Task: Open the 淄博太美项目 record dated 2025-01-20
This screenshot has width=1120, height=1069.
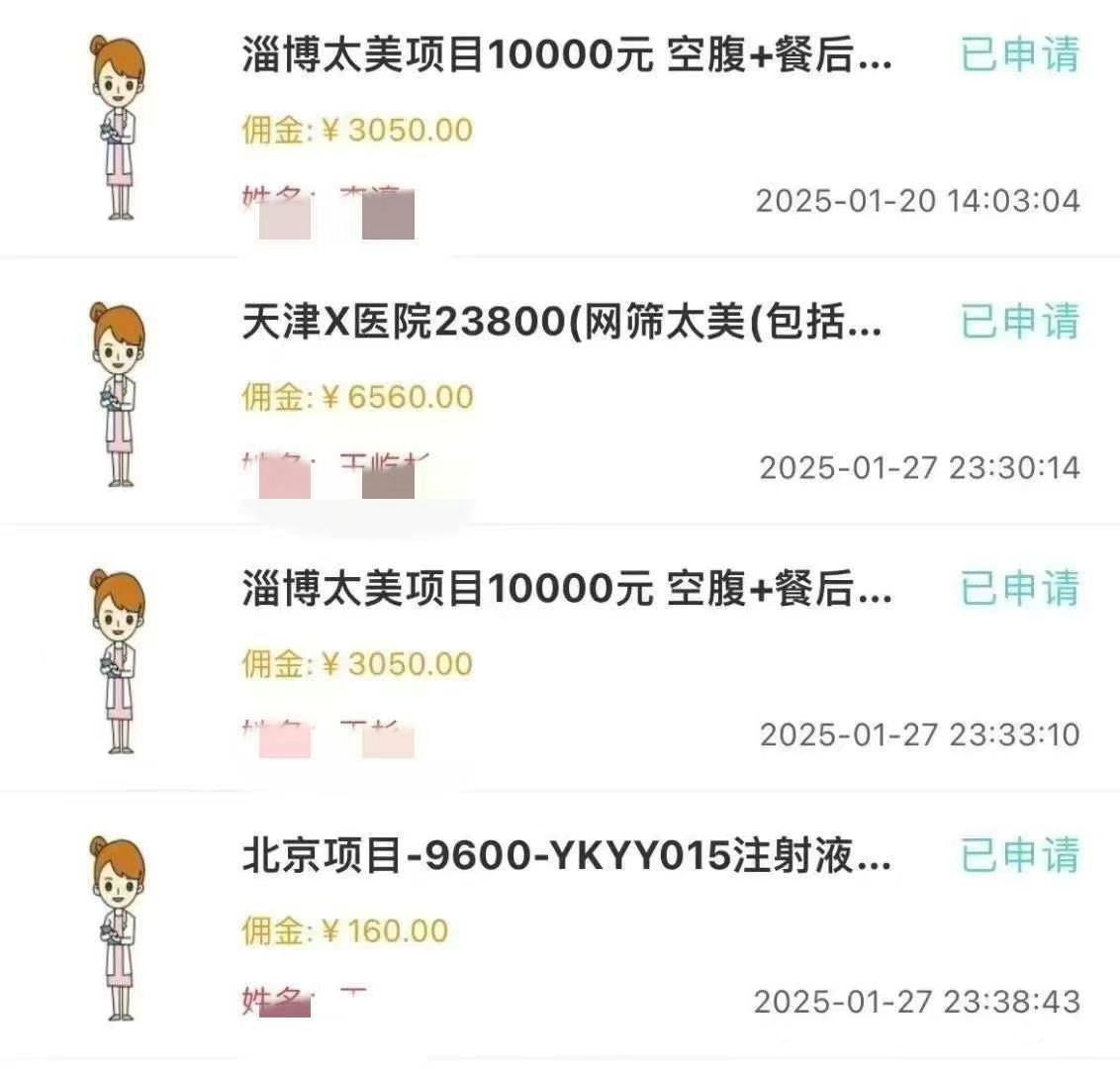Action: coord(566,57)
